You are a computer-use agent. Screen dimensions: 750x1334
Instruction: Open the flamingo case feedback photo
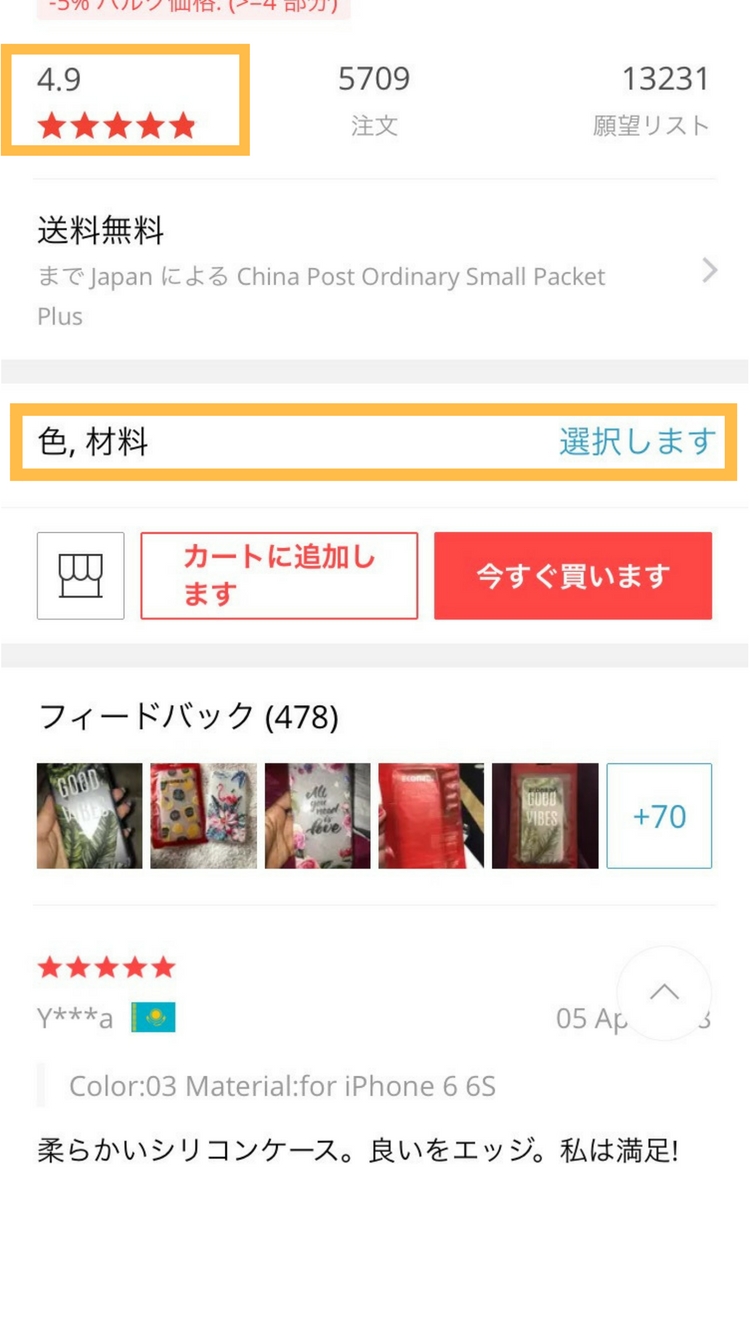(203, 816)
